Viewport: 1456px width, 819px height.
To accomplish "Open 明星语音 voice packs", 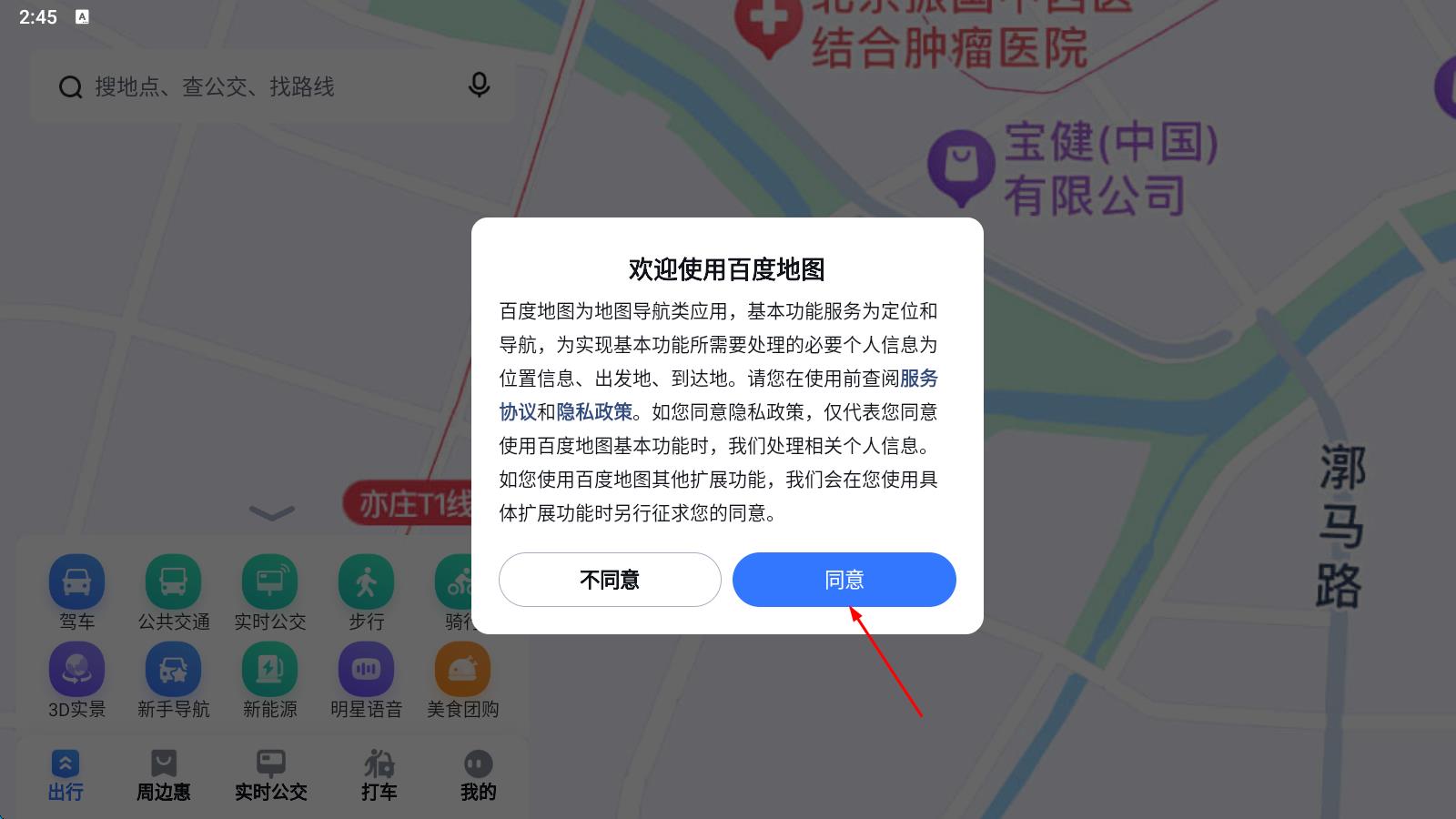I will [366, 671].
